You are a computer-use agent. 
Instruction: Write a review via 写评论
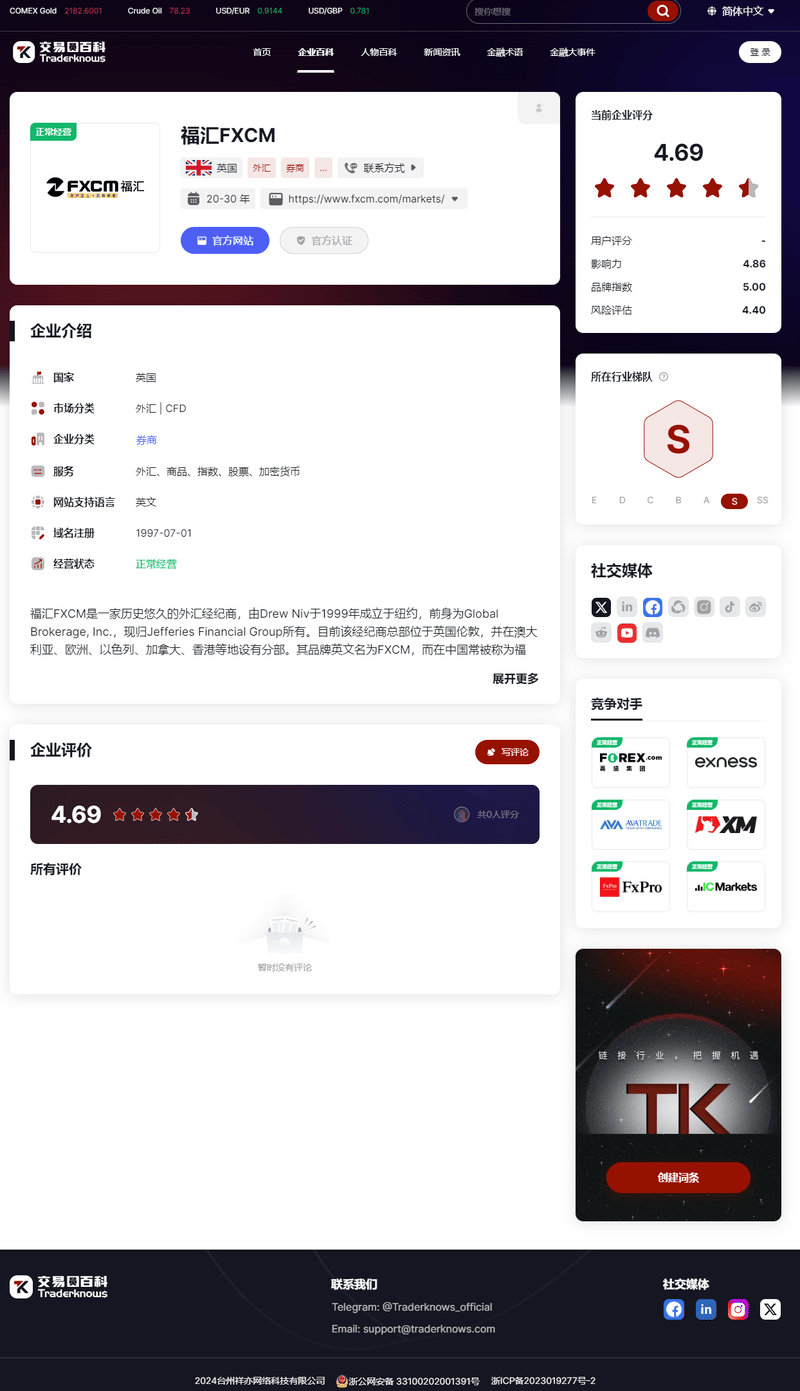pos(507,752)
